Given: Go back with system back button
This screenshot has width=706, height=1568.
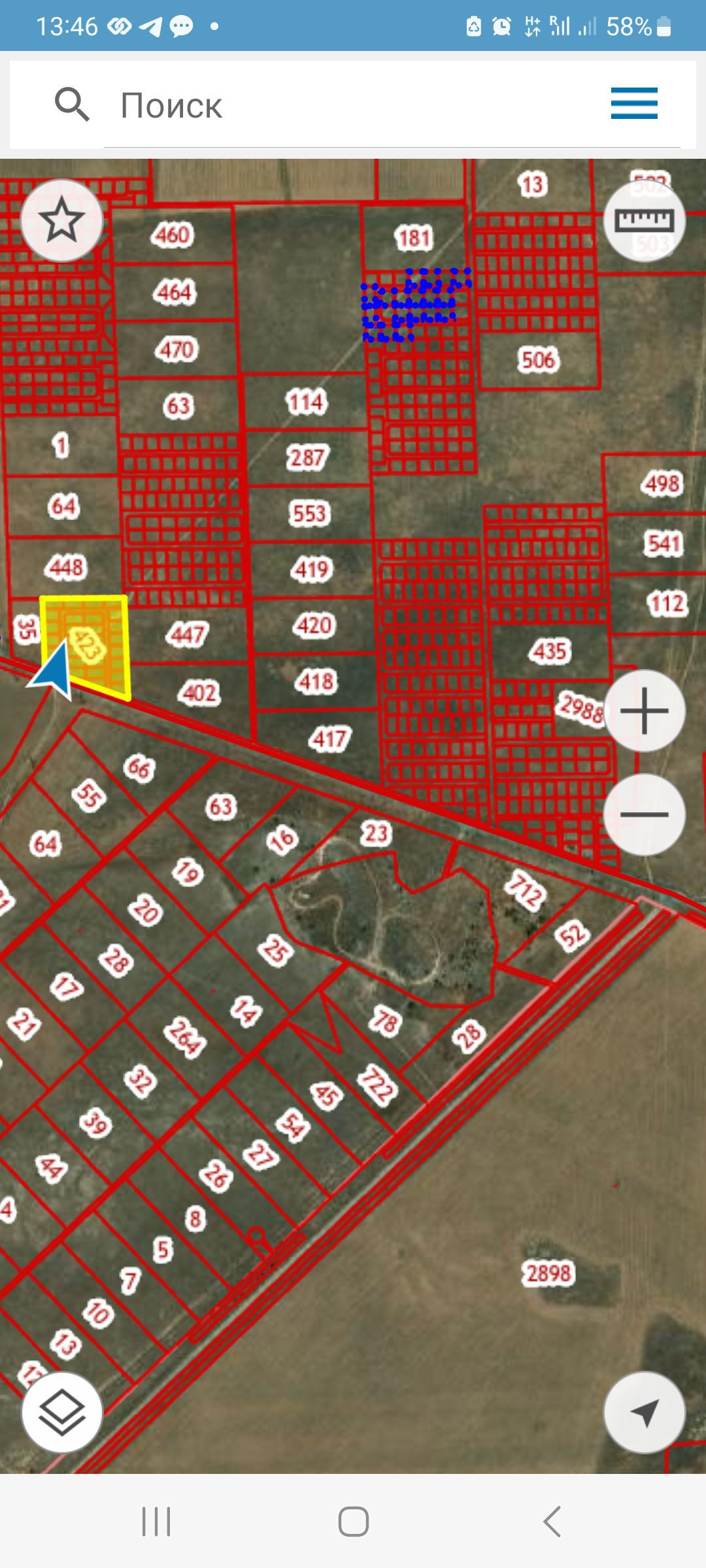Looking at the screenshot, I should [552, 1522].
